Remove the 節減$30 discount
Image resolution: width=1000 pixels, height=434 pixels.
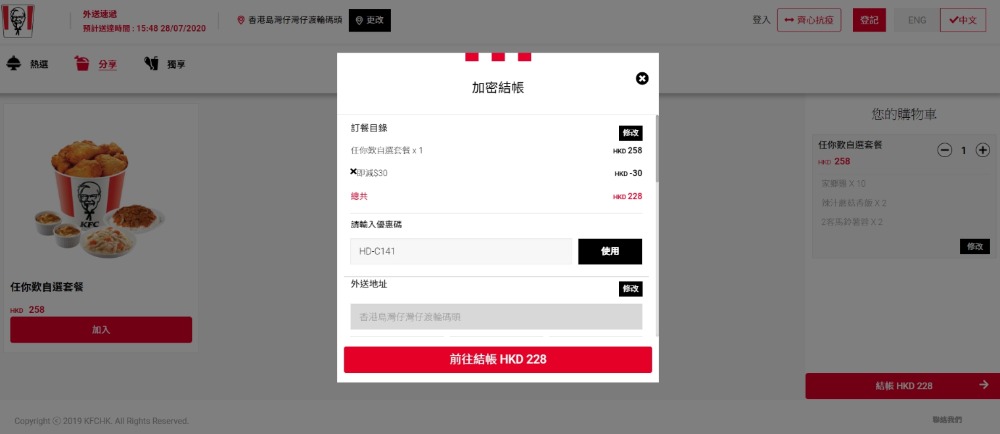point(354,172)
